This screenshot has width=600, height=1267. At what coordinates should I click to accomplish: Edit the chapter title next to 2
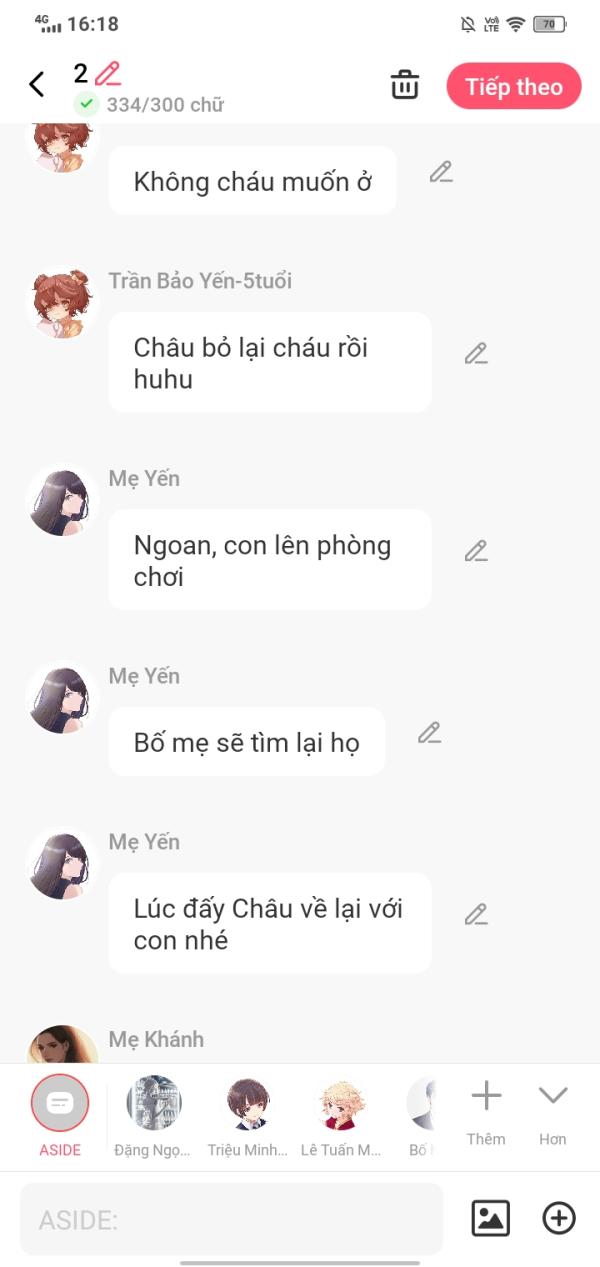tap(107, 74)
